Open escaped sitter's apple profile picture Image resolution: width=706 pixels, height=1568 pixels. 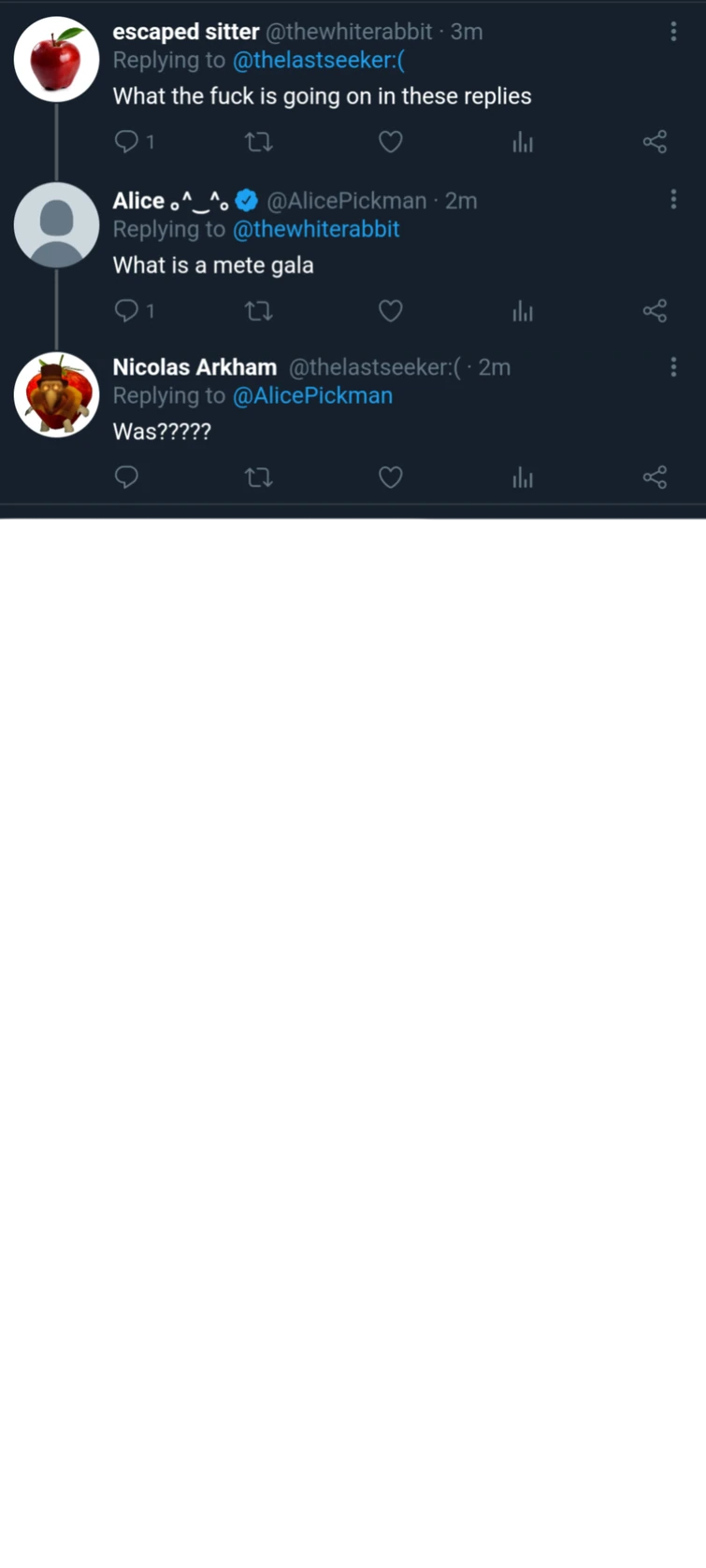[56, 59]
